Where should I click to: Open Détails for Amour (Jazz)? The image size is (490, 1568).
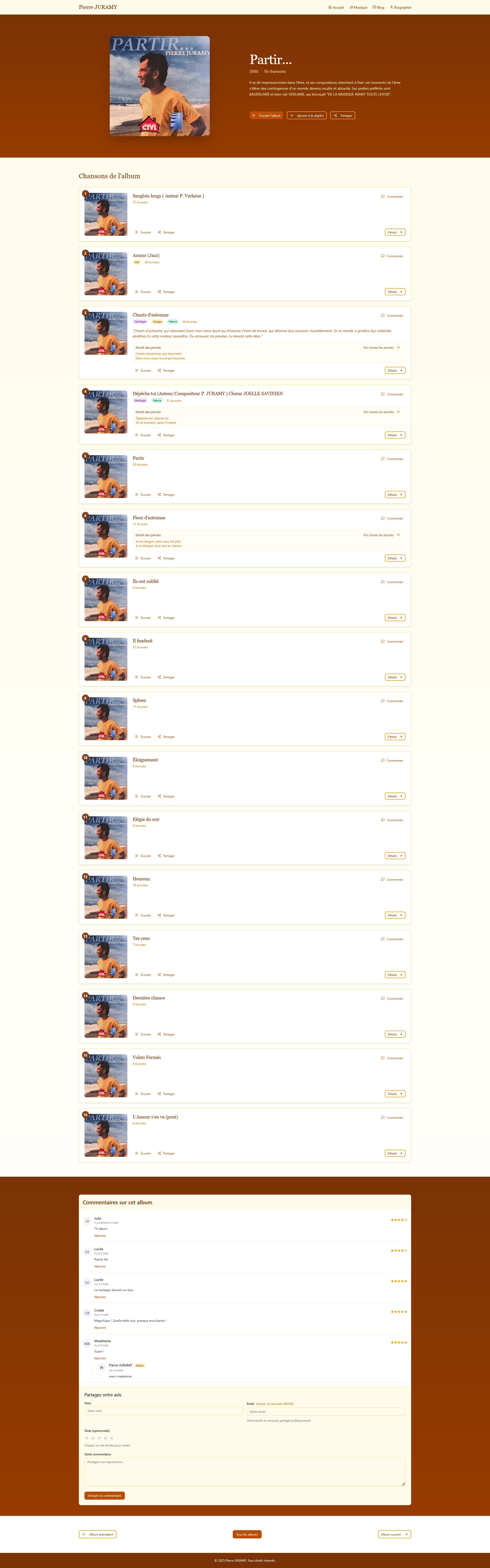(x=395, y=292)
